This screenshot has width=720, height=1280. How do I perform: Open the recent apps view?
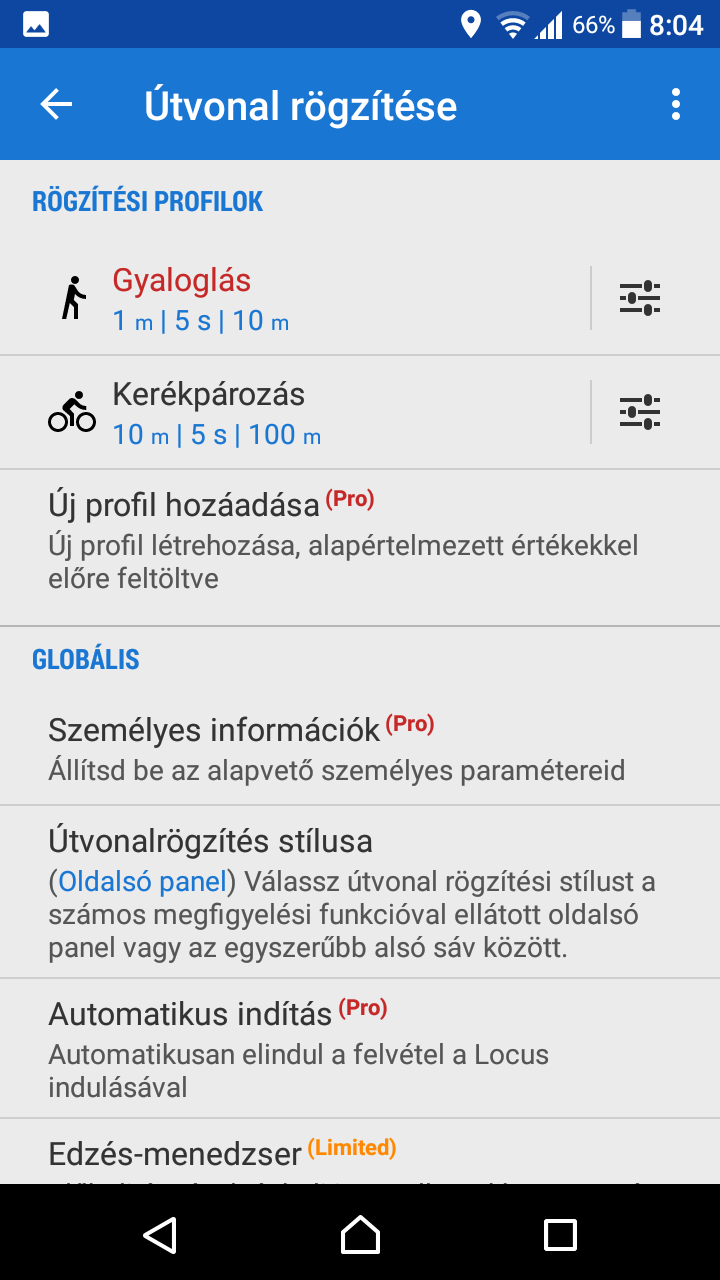click(x=560, y=1234)
